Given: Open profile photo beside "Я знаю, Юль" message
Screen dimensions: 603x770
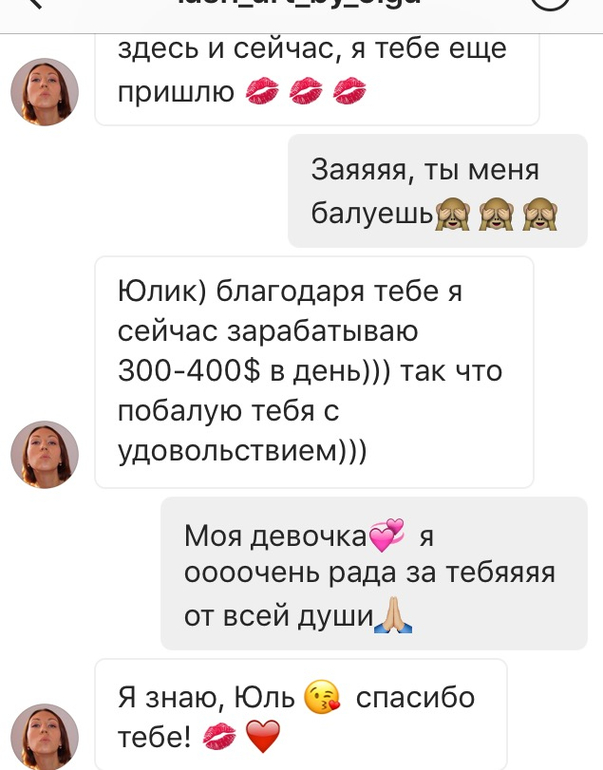Looking at the screenshot, I should click(x=44, y=737).
